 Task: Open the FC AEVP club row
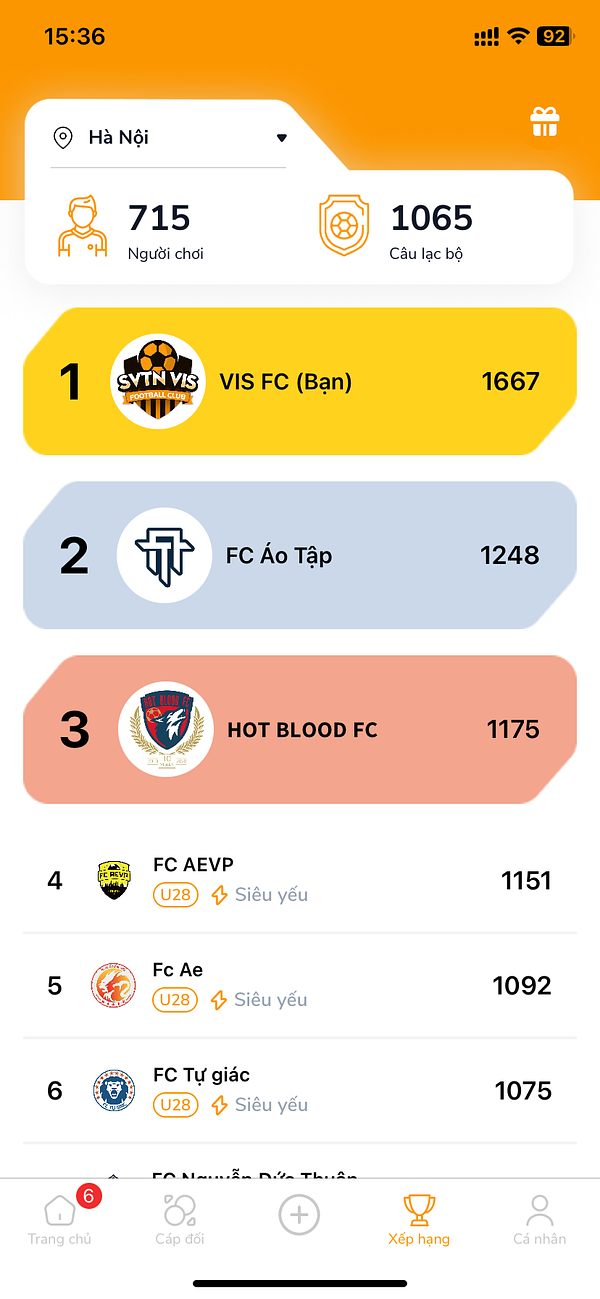(300, 880)
